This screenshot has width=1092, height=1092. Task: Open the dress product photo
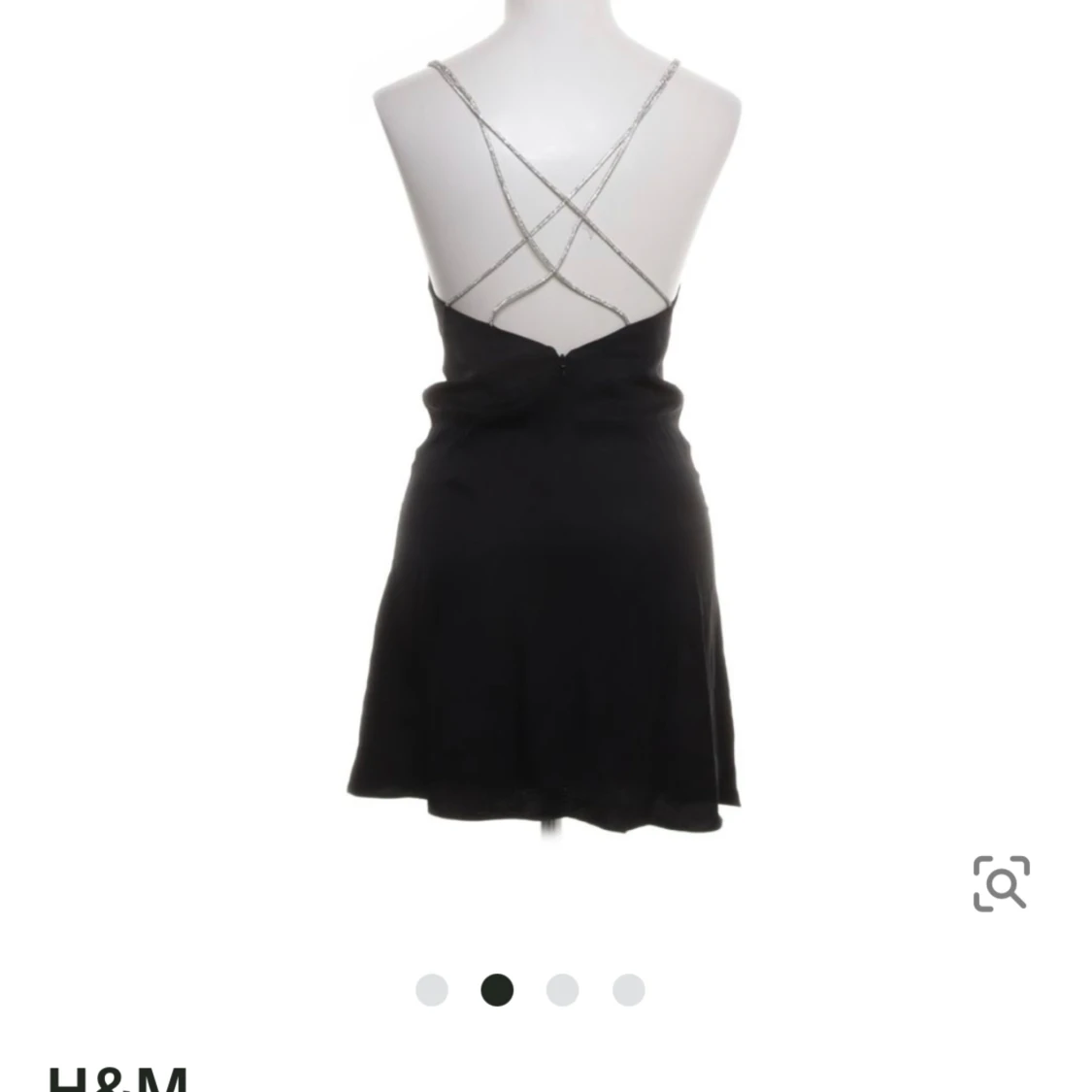tap(544, 437)
